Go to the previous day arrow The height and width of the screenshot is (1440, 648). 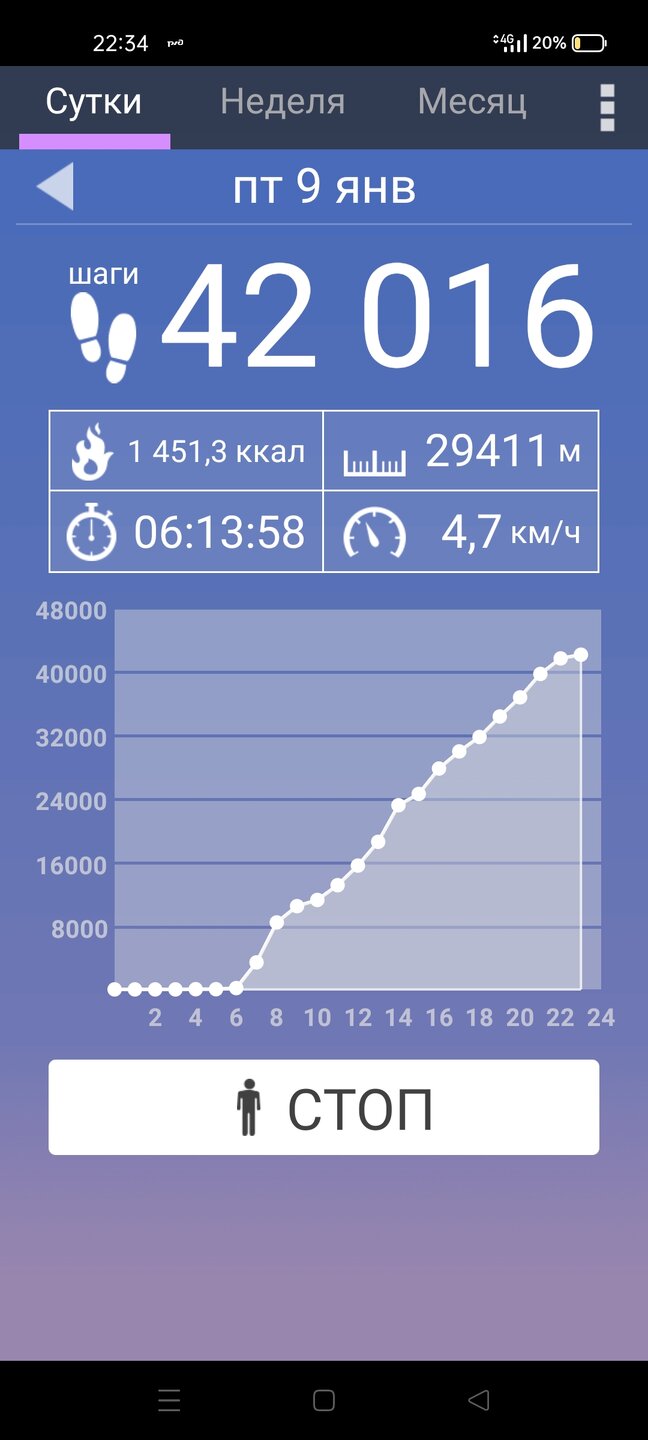56,187
